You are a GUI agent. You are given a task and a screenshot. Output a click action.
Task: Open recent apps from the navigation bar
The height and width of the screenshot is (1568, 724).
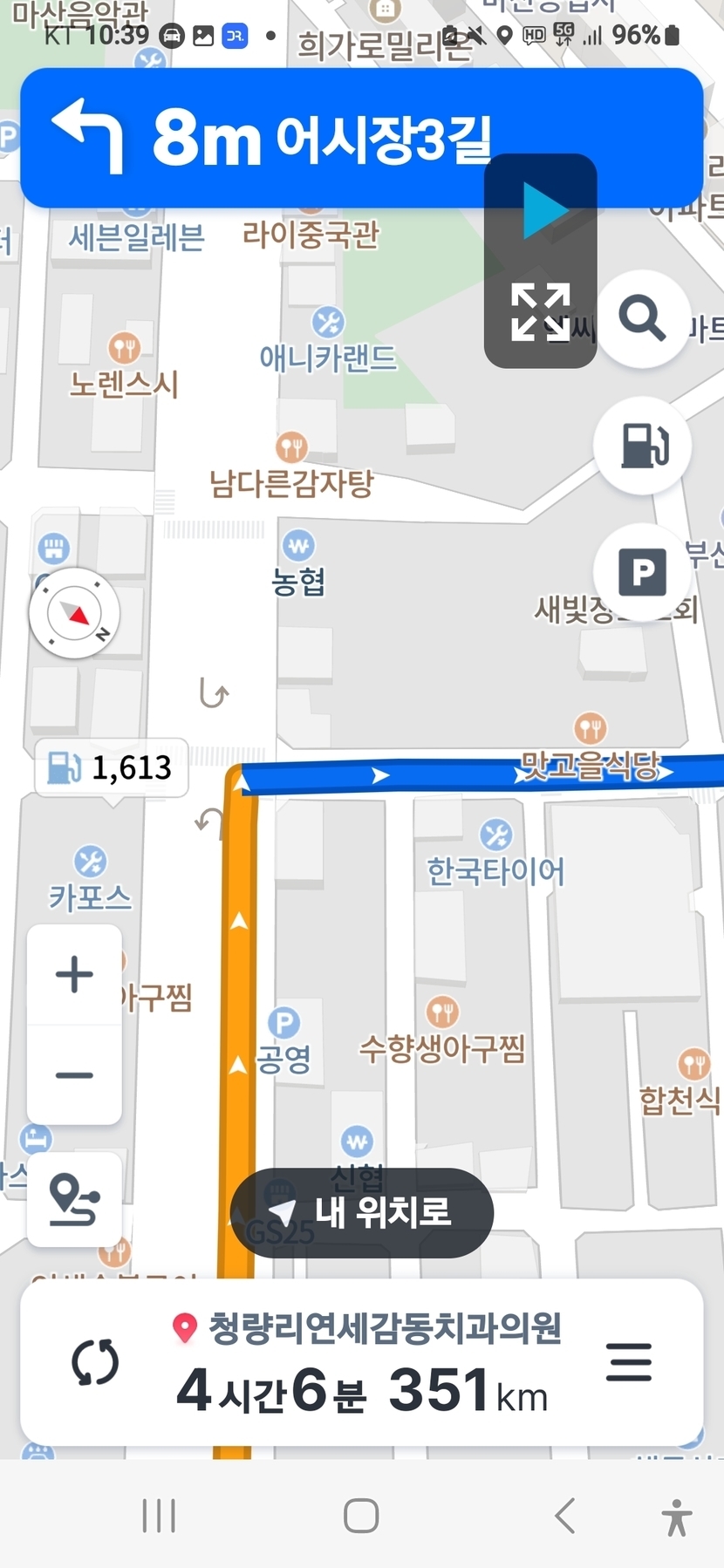159,1516
